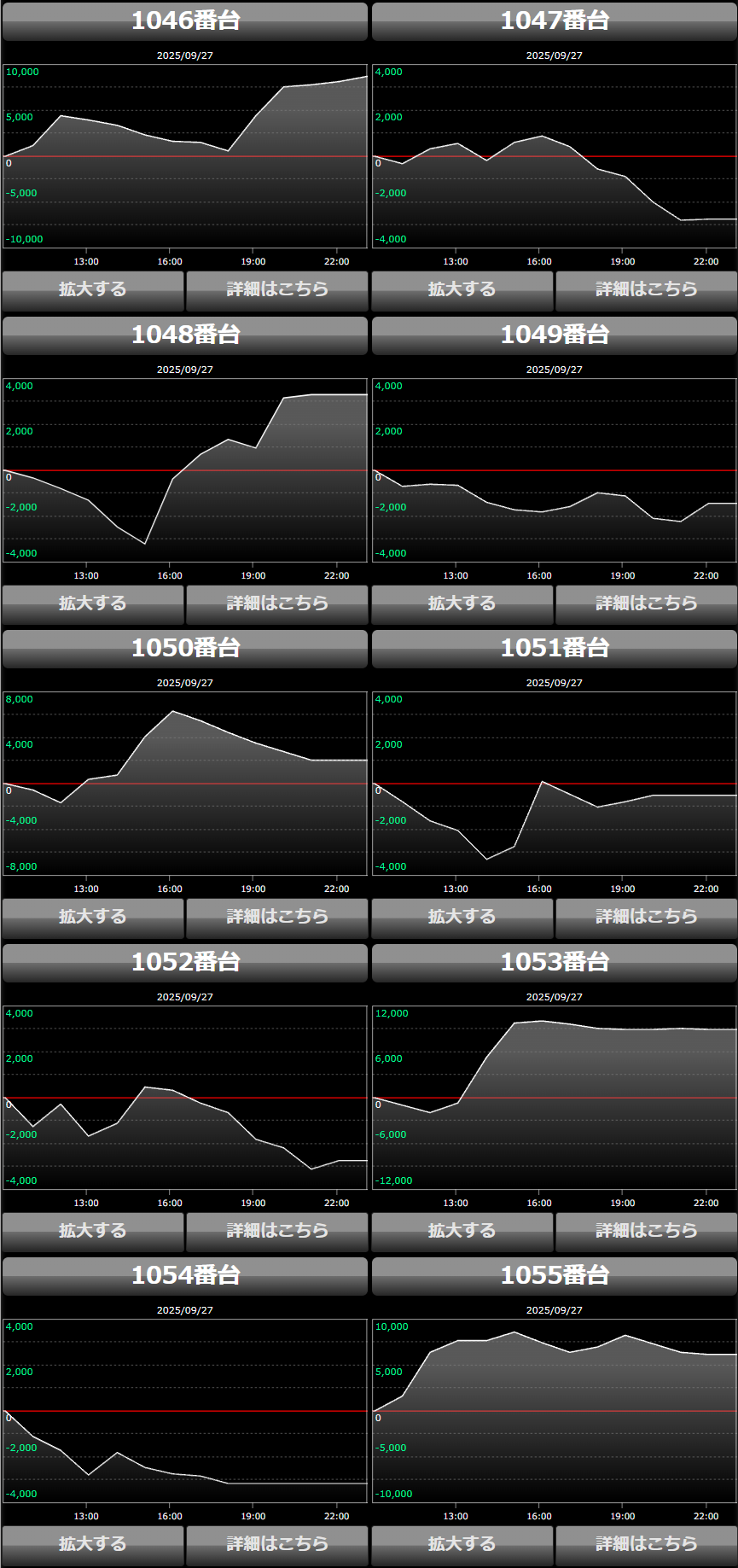Enlarge the graph for machine 1052
The image size is (738, 1568).
92,1231
